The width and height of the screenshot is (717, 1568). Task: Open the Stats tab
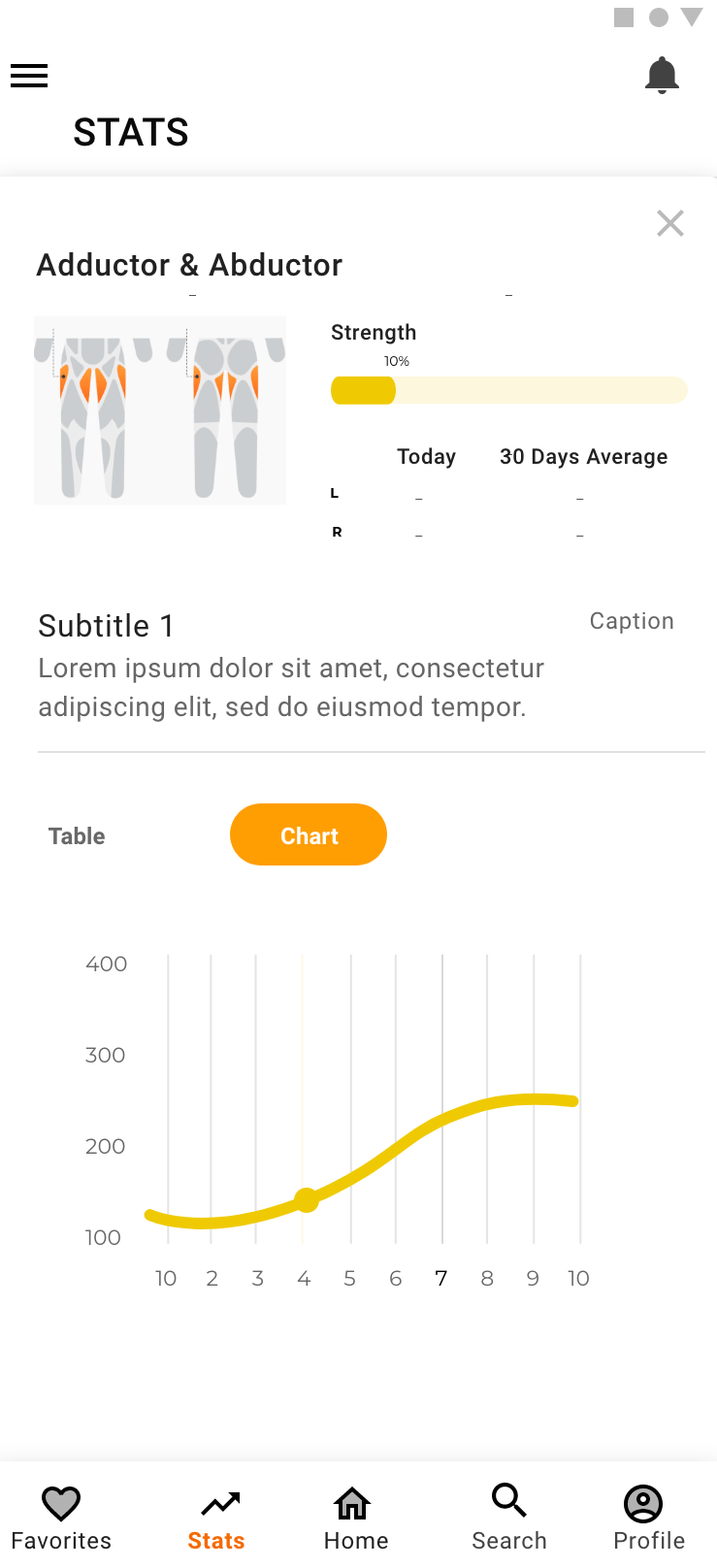coord(216,1519)
